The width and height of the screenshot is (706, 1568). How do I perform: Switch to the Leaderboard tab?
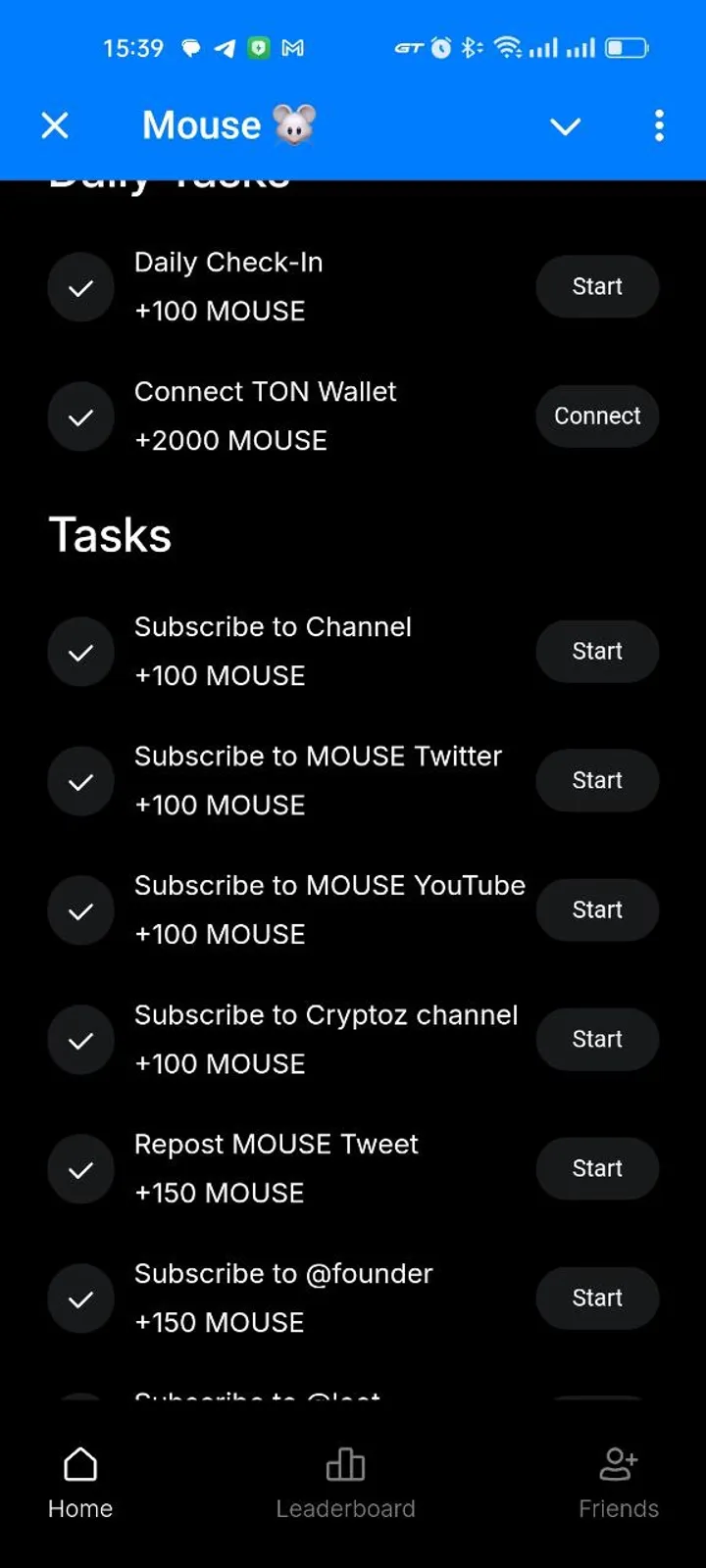(x=345, y=1483)
